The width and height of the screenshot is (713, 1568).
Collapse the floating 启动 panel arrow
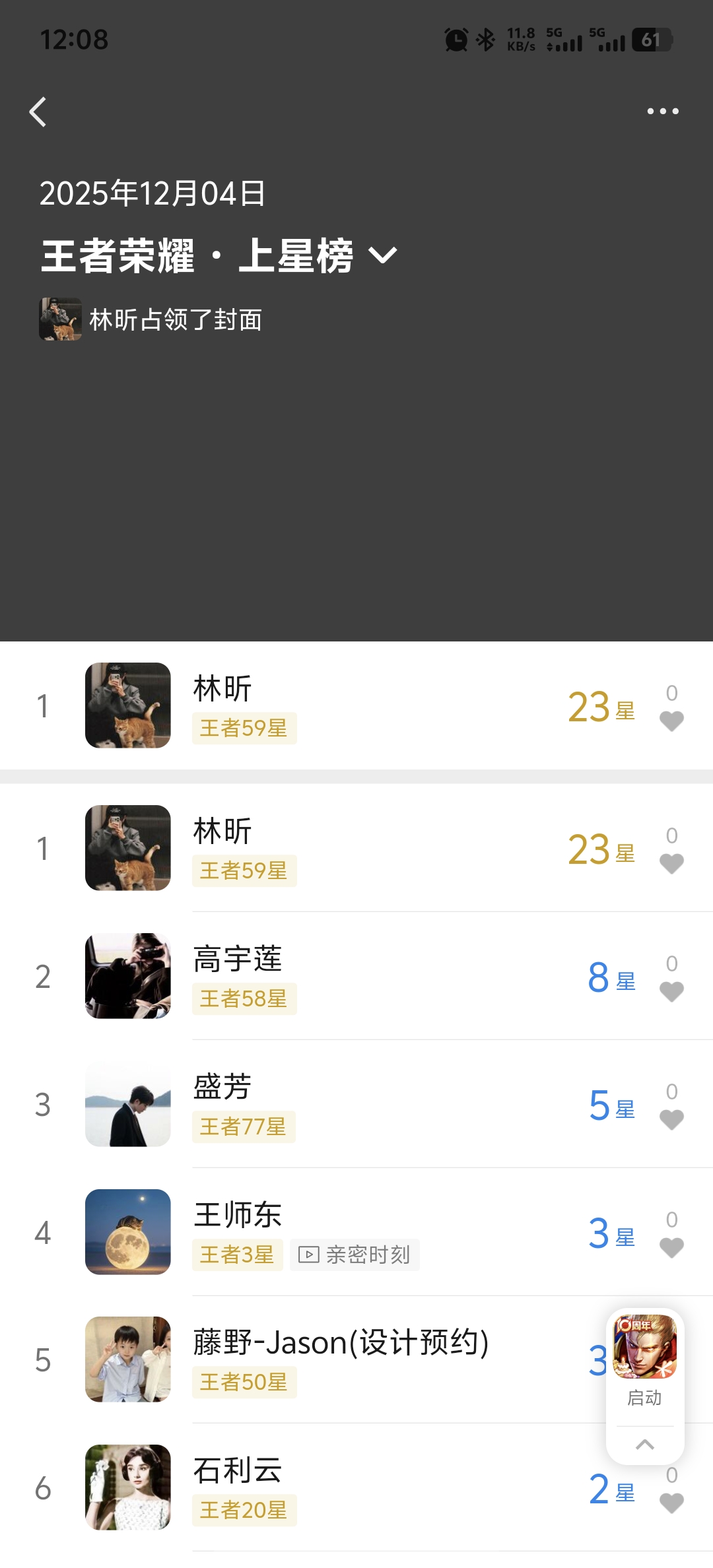[645, 1445]
